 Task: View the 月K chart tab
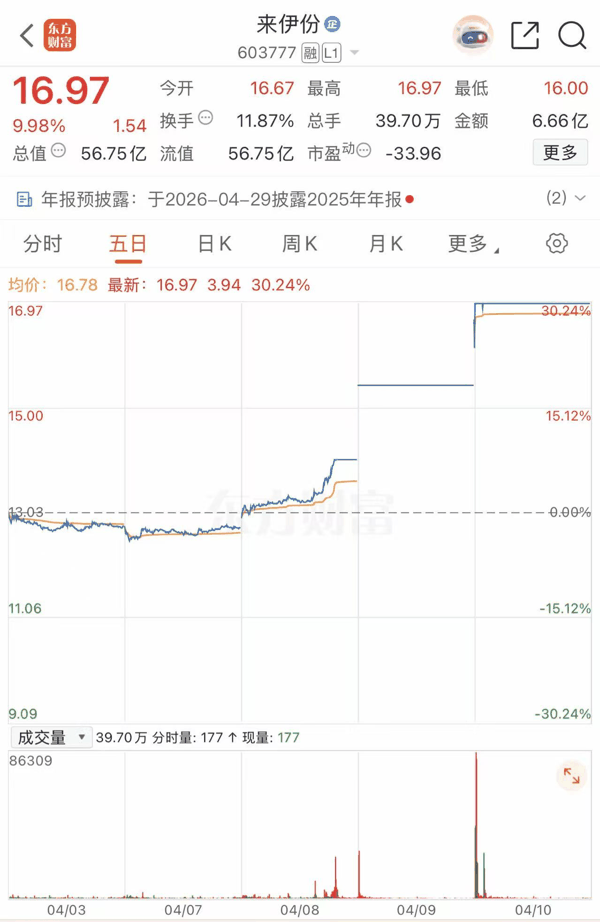[385, 243]
